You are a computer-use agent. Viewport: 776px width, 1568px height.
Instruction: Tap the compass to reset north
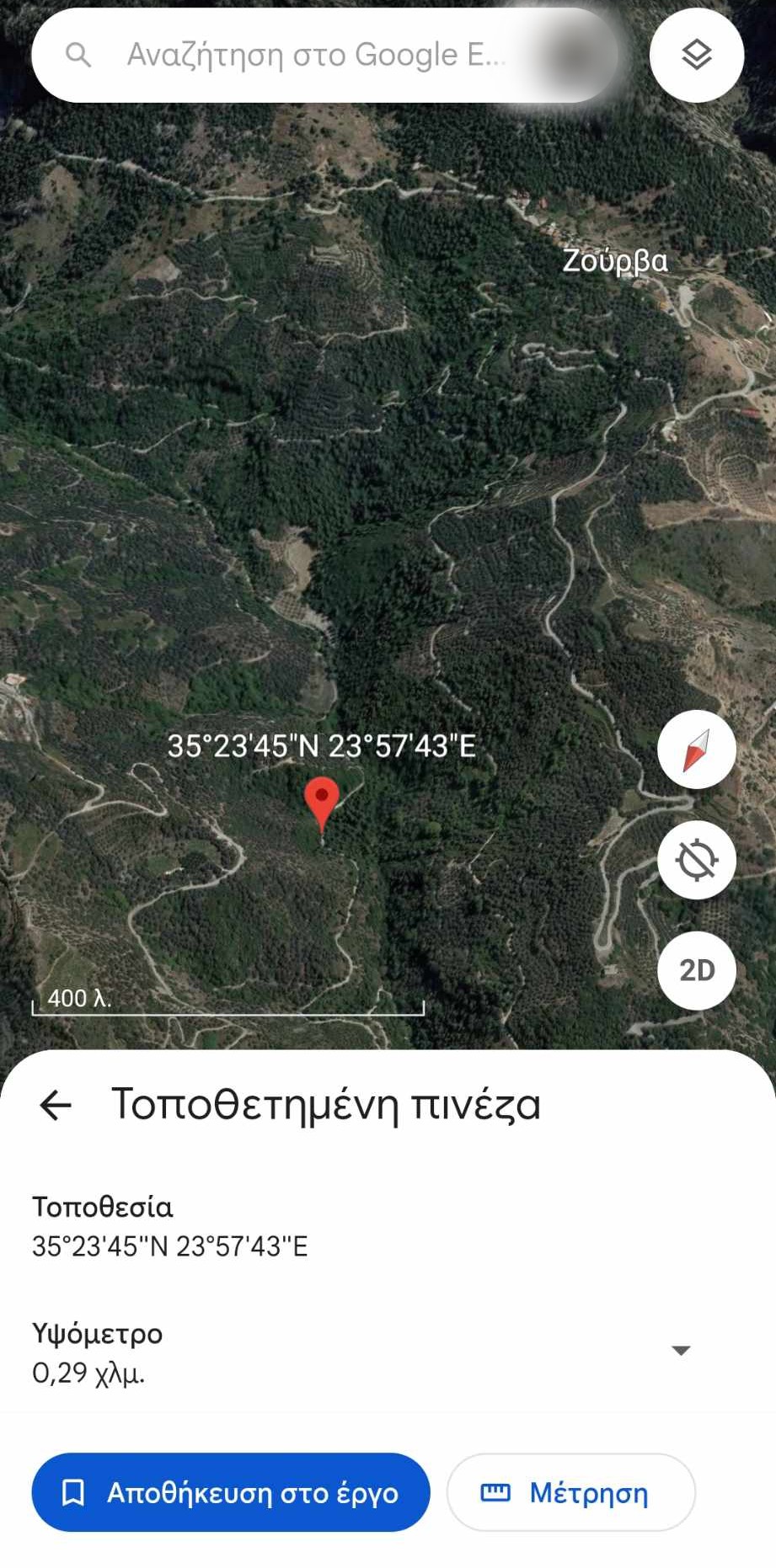point(696,749)
